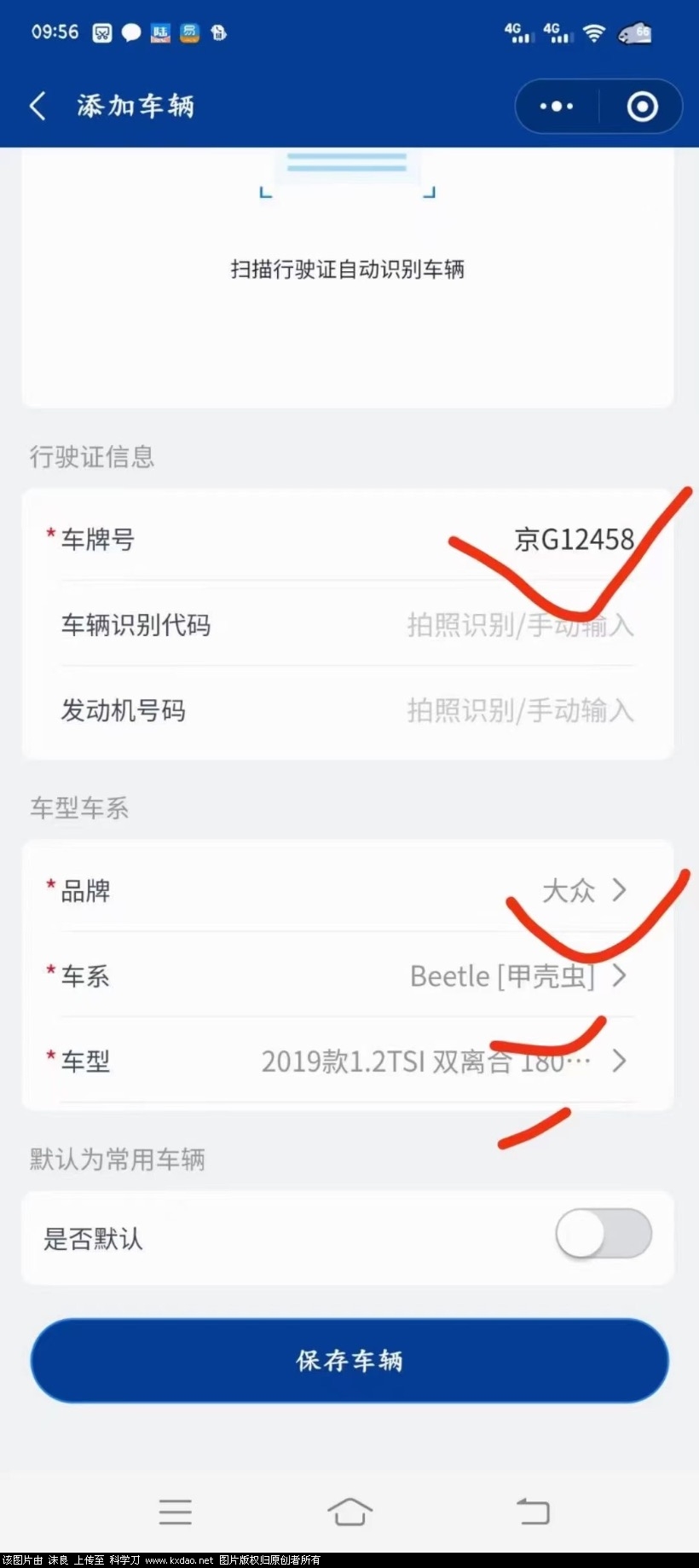Tap 保存车辆 to save the vehicle
Viewport: 699px width, 1568px height.
point(349,1361)
